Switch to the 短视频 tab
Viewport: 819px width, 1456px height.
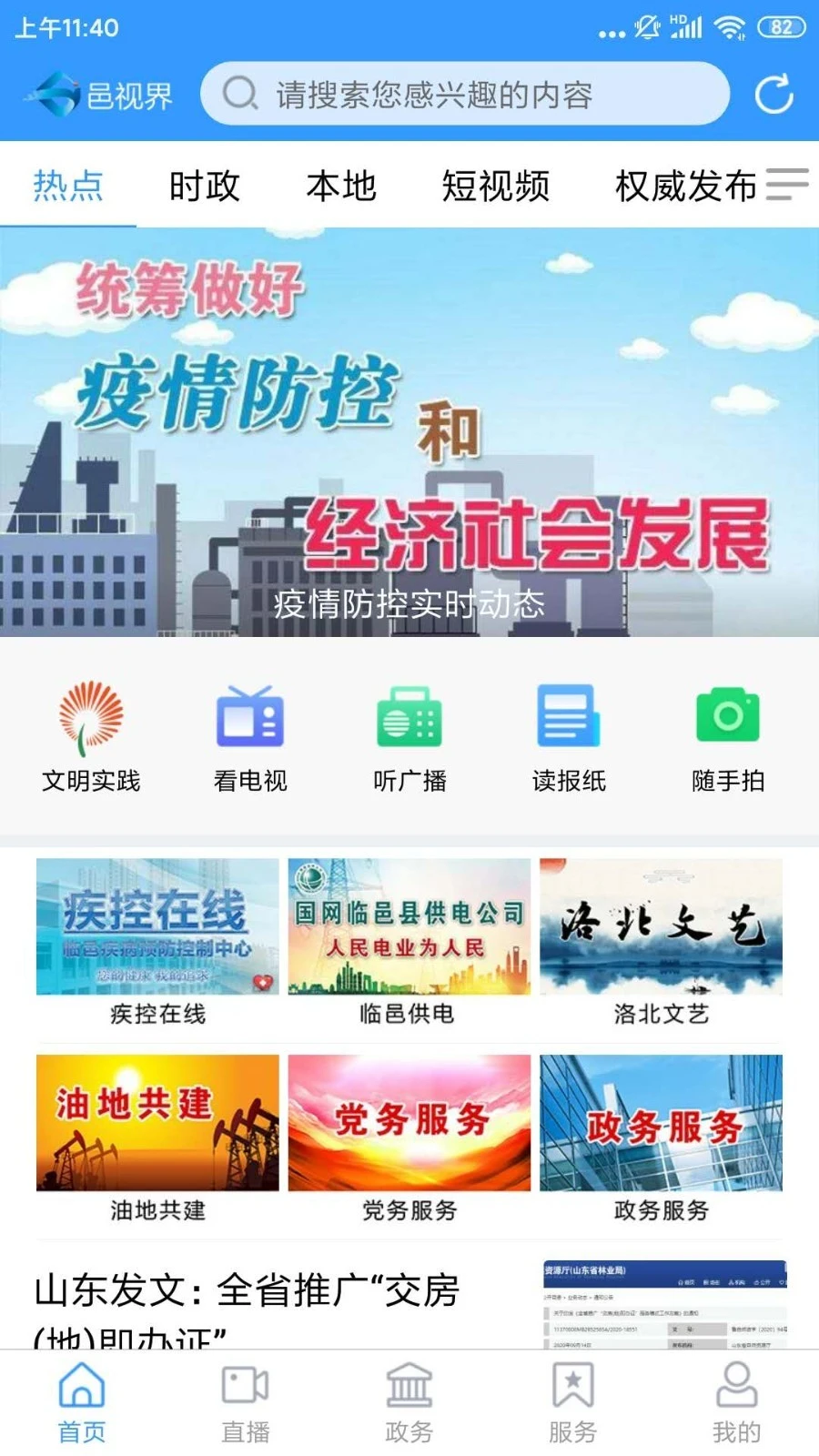(496, 187)
